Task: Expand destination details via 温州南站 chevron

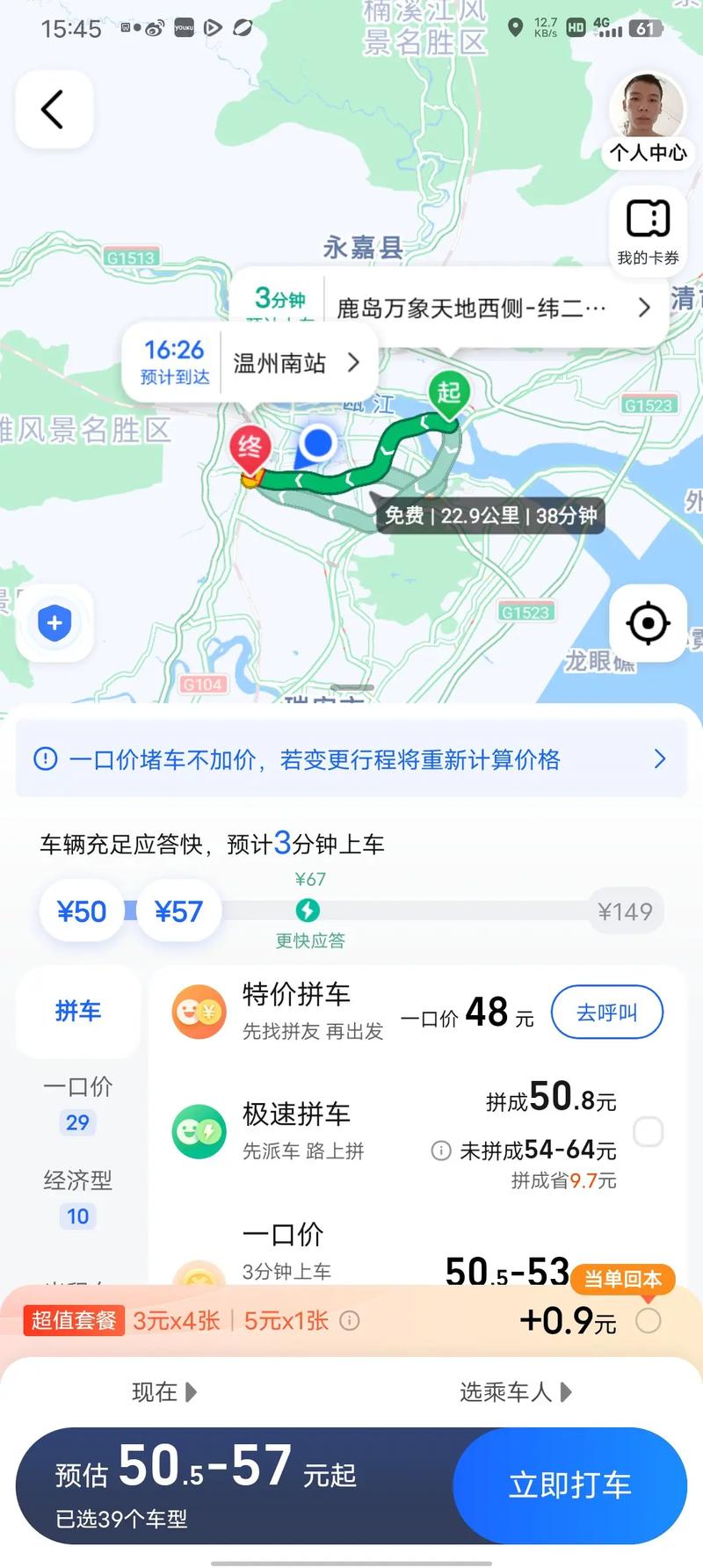Action: pos(354,362)
